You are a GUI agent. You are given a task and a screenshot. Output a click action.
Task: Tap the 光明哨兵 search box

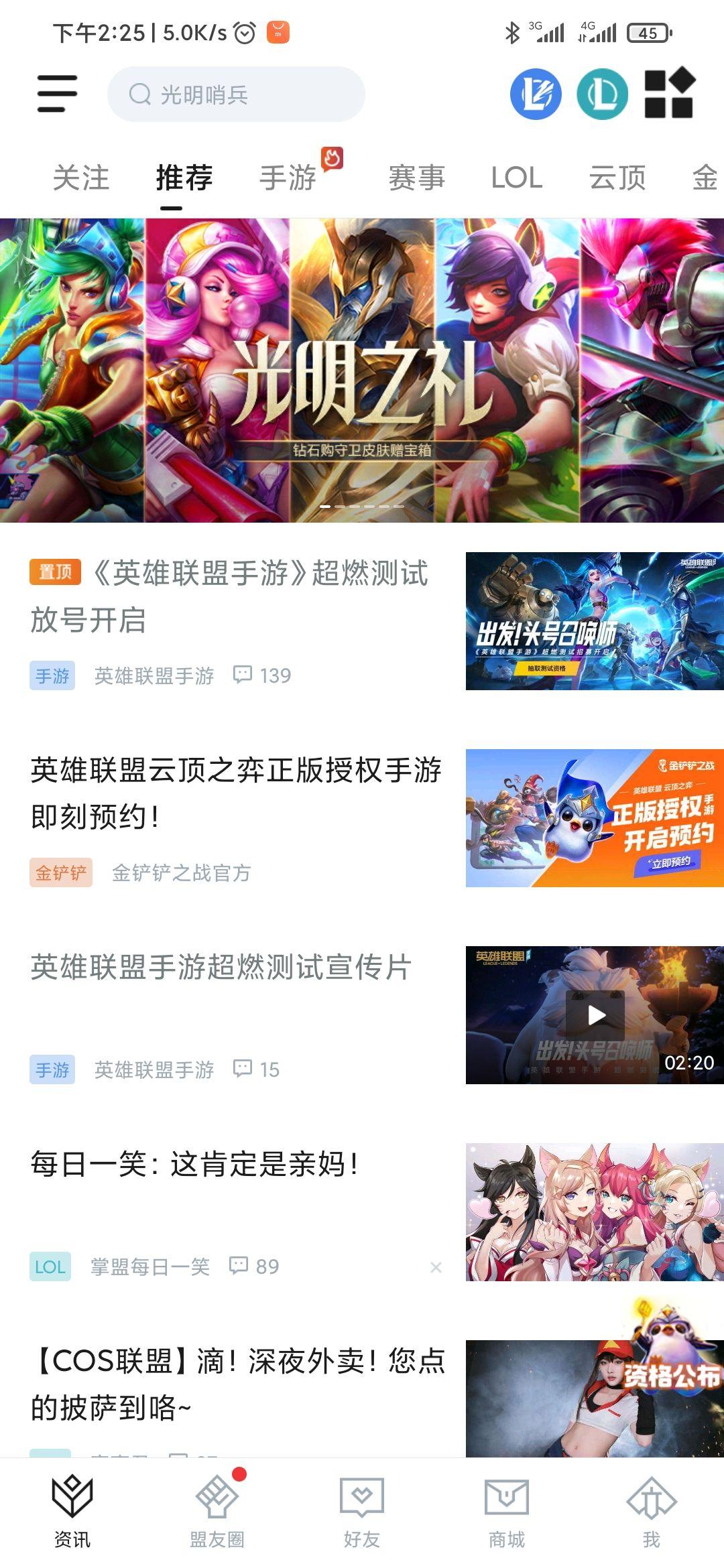(236, 94)
